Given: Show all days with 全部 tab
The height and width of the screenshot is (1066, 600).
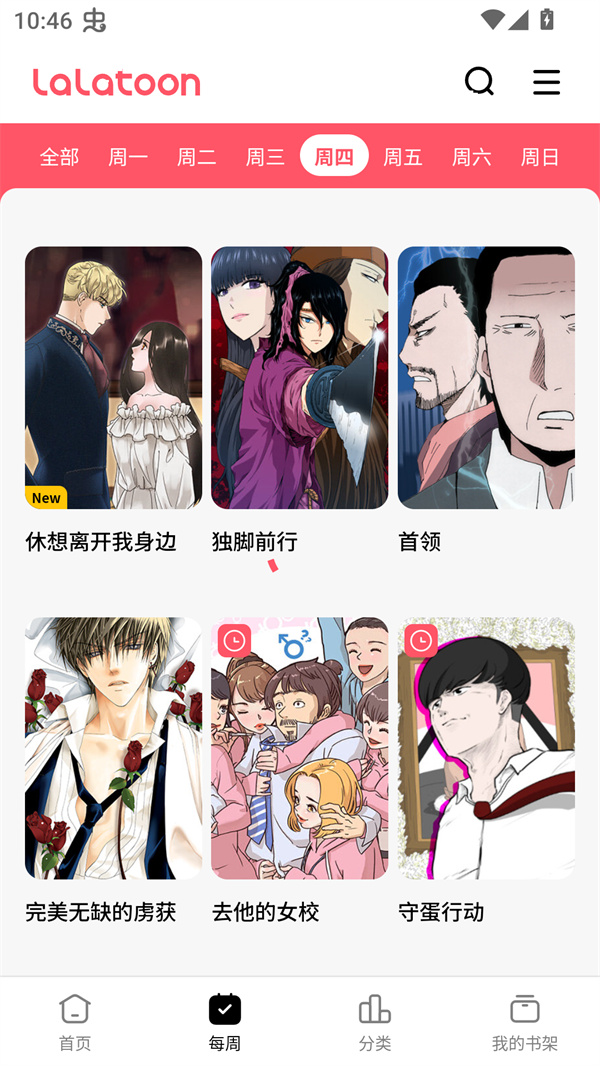Looking at the screenshot, I should click(59, 157).
